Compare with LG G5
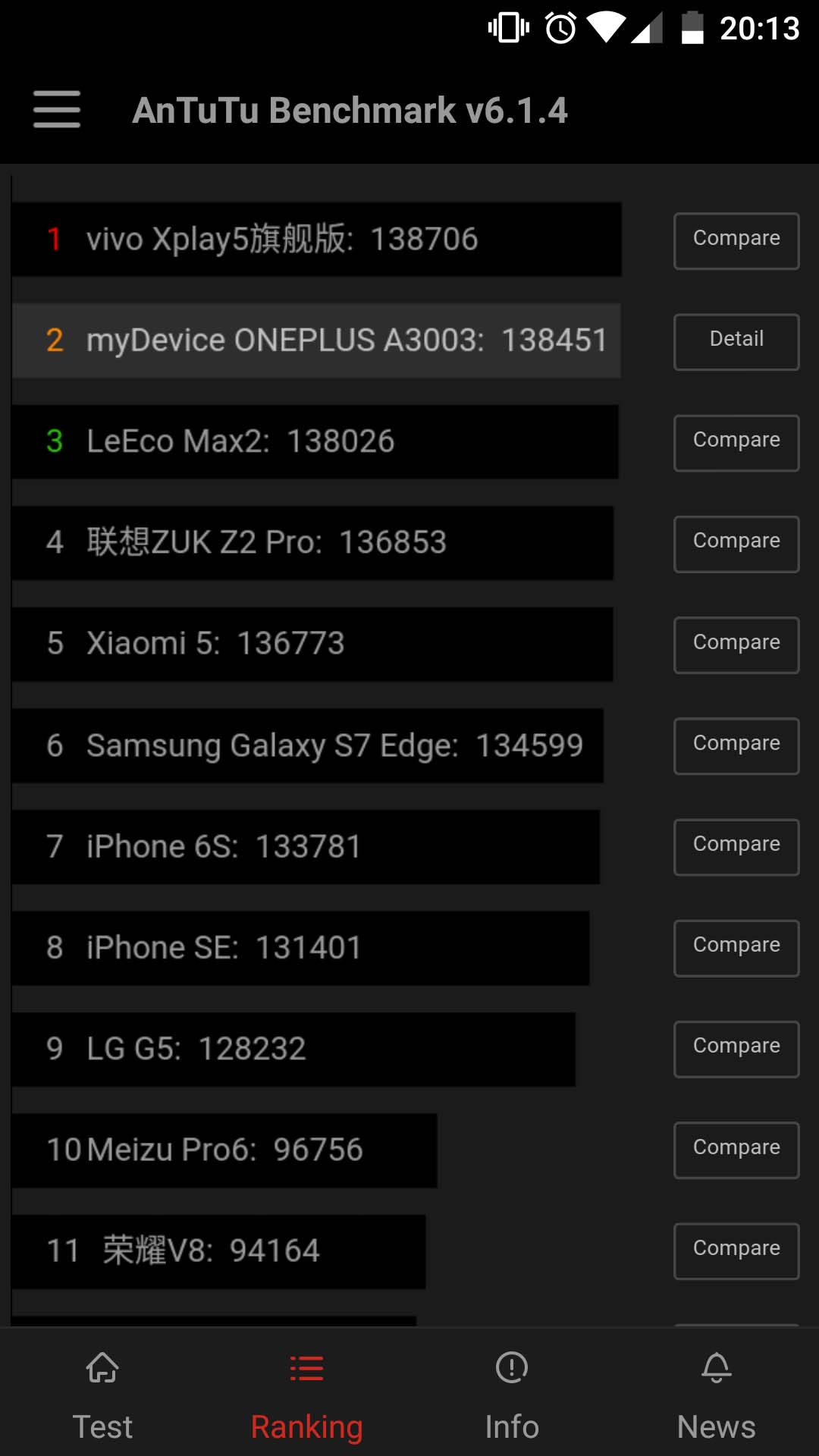The height and width of the screenshot is (1456, 819). point(736,1049)
